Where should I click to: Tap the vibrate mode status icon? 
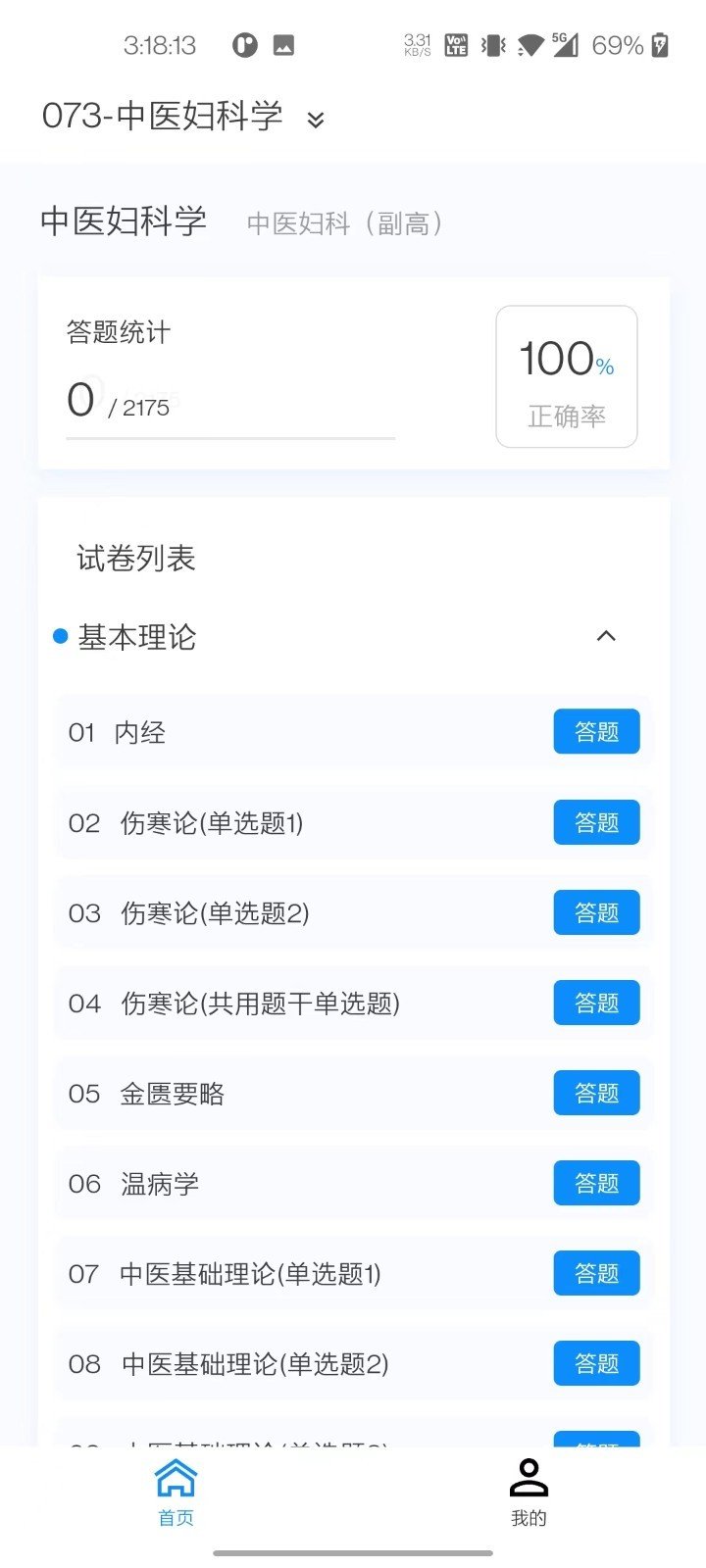click(491, 44)
